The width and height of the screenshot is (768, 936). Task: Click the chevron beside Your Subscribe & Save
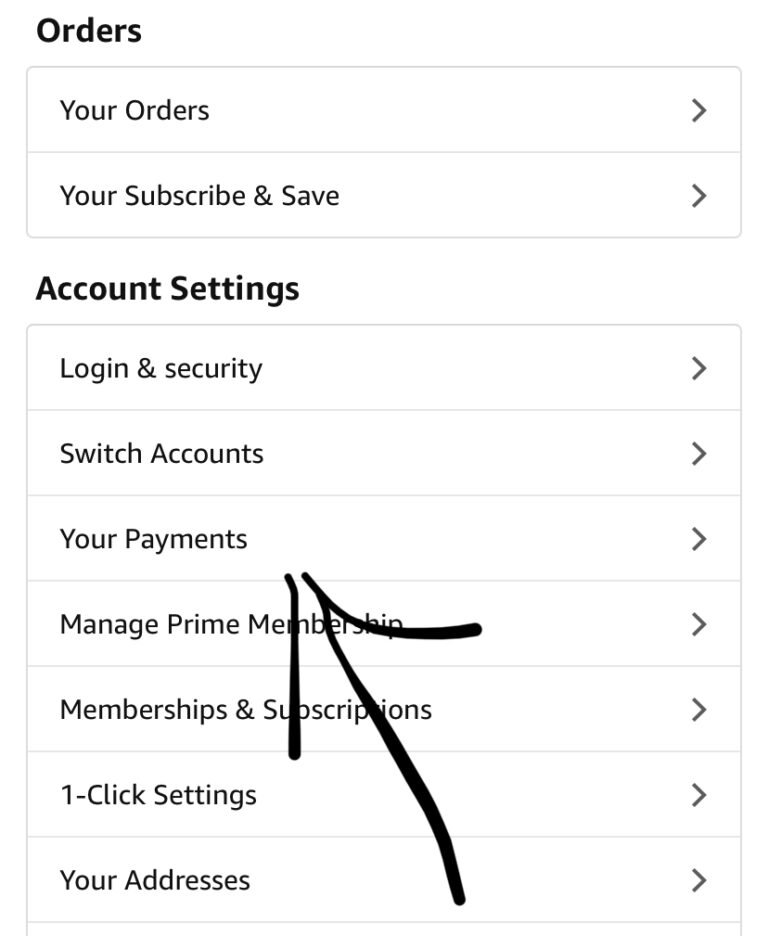pyautogui.click(x=699, y=196)
